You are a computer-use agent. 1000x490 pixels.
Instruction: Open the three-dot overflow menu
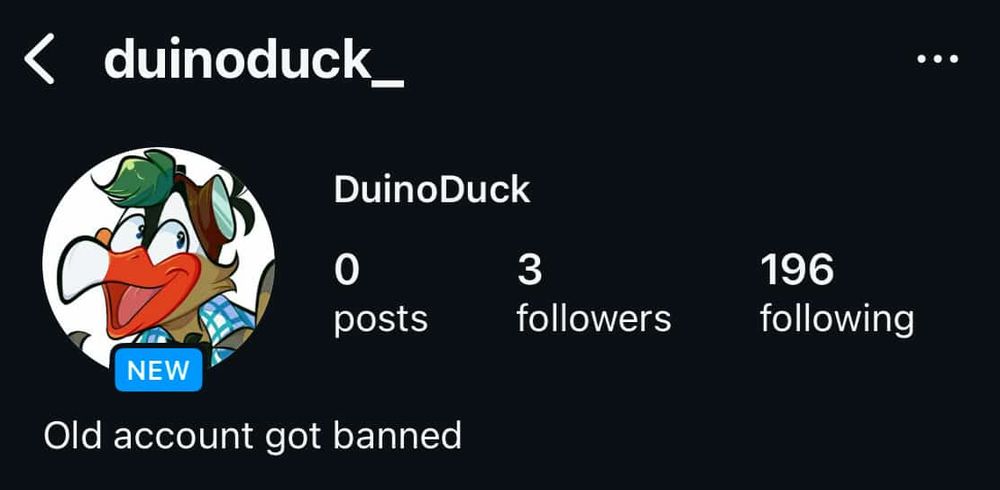point(937,60)
